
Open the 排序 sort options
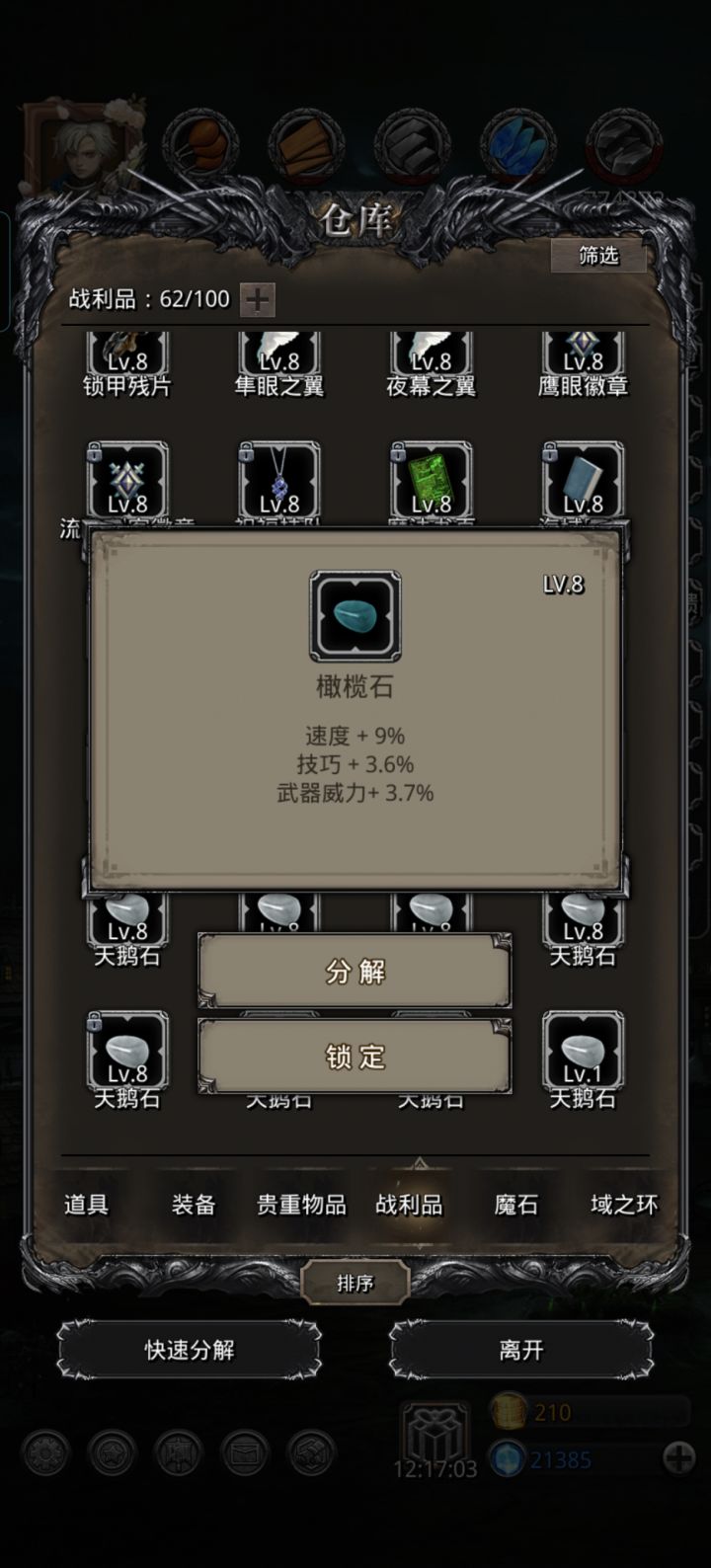(355, 1282)
